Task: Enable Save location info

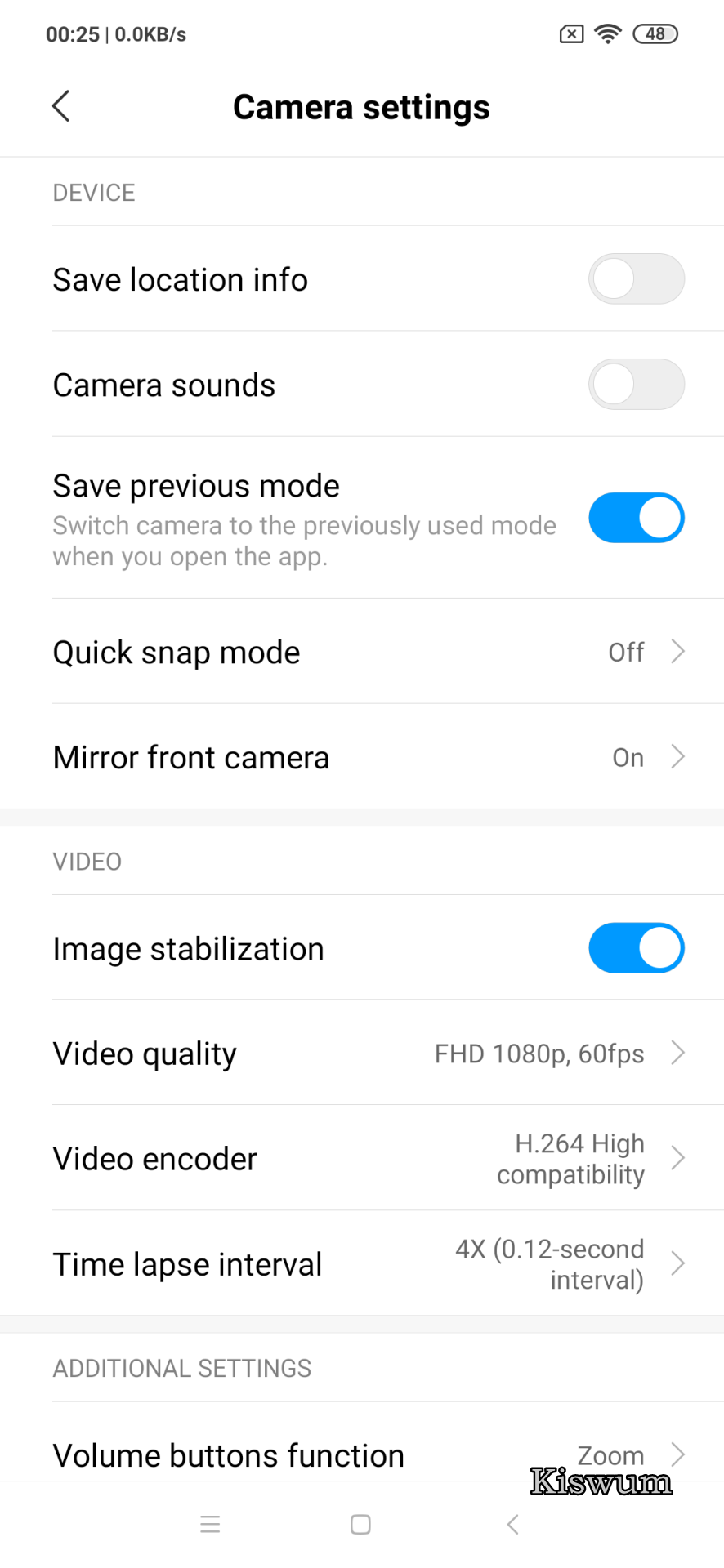Action: (636, 279)
